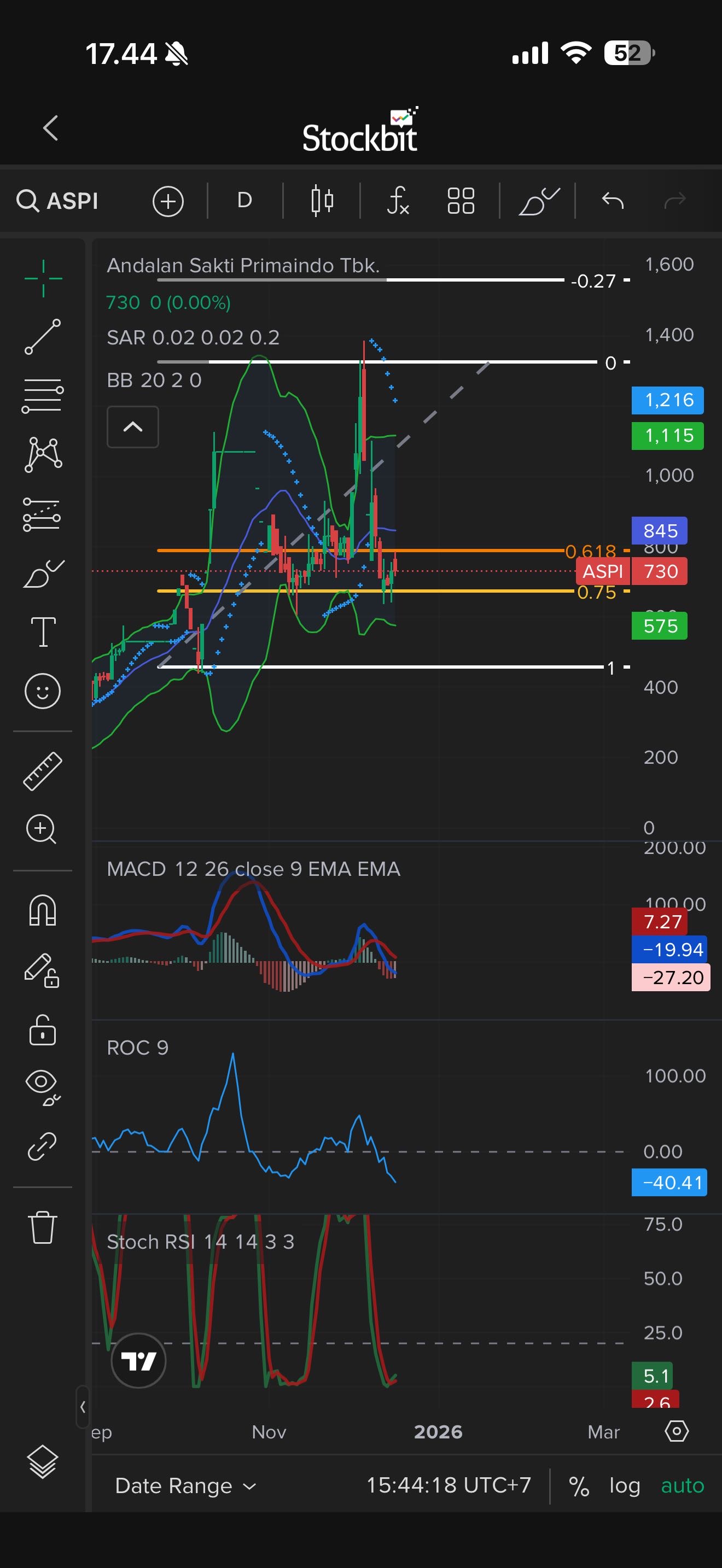Go back using the top arrow
The width and height of the screenshot is (722, 1568).
tap(50, 128)
